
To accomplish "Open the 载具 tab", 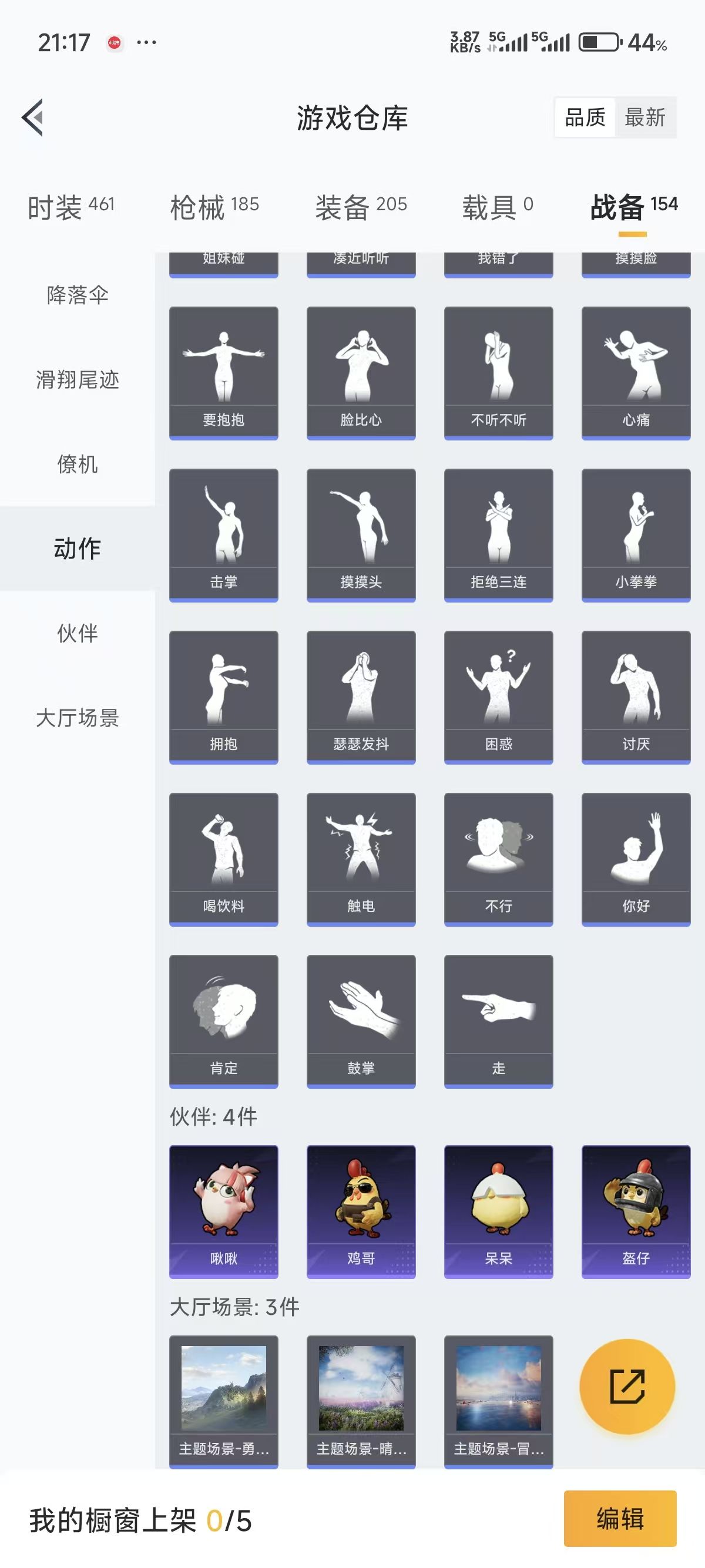I will [498, 207].
